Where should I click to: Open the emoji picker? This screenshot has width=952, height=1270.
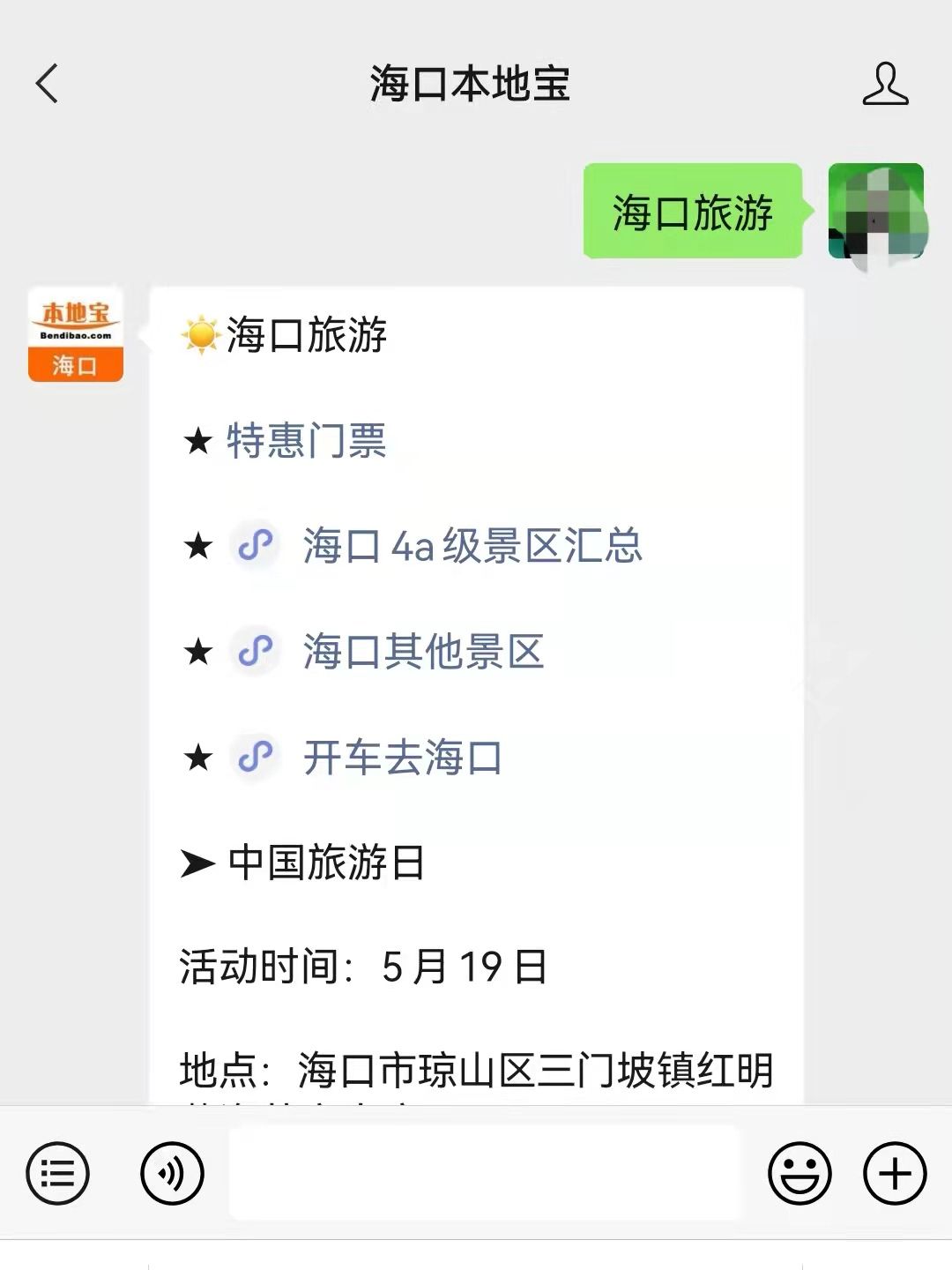(800, 1173)
